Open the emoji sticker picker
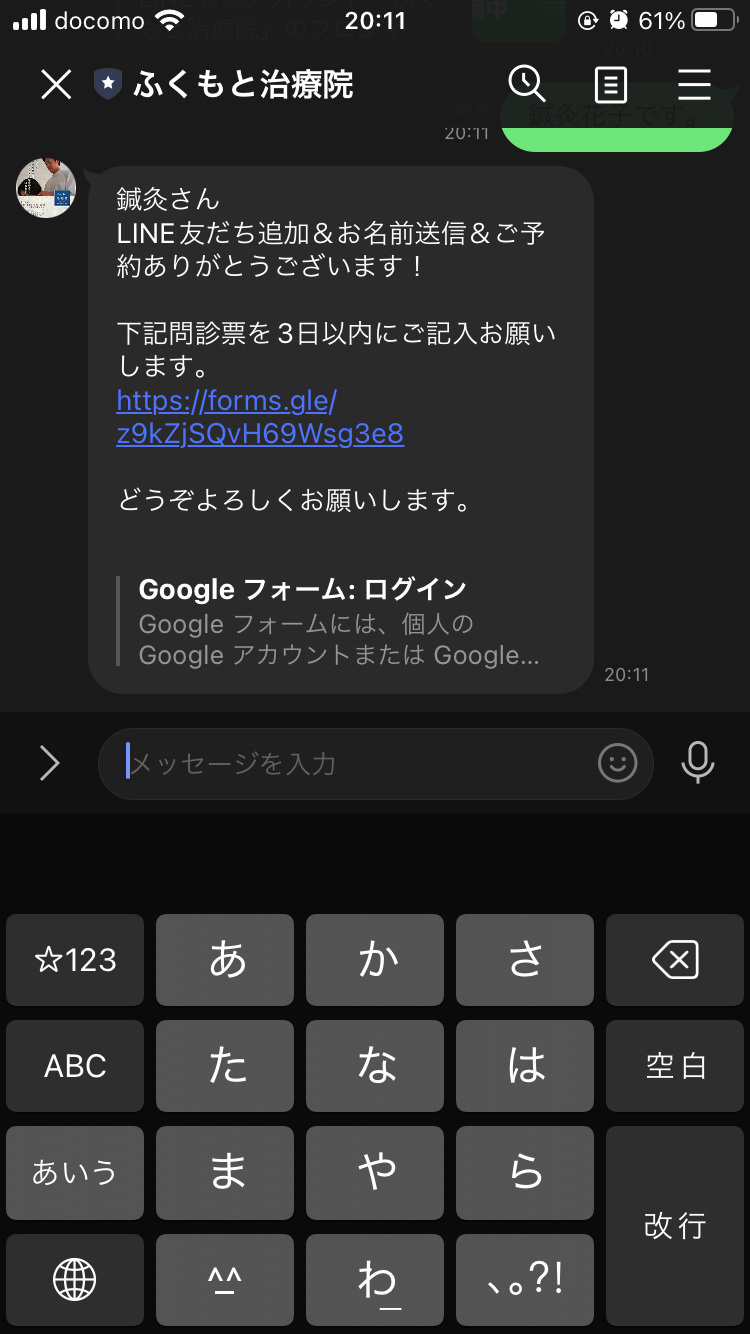This screenshot has width=750, height=1334. [x=617, y=764]
